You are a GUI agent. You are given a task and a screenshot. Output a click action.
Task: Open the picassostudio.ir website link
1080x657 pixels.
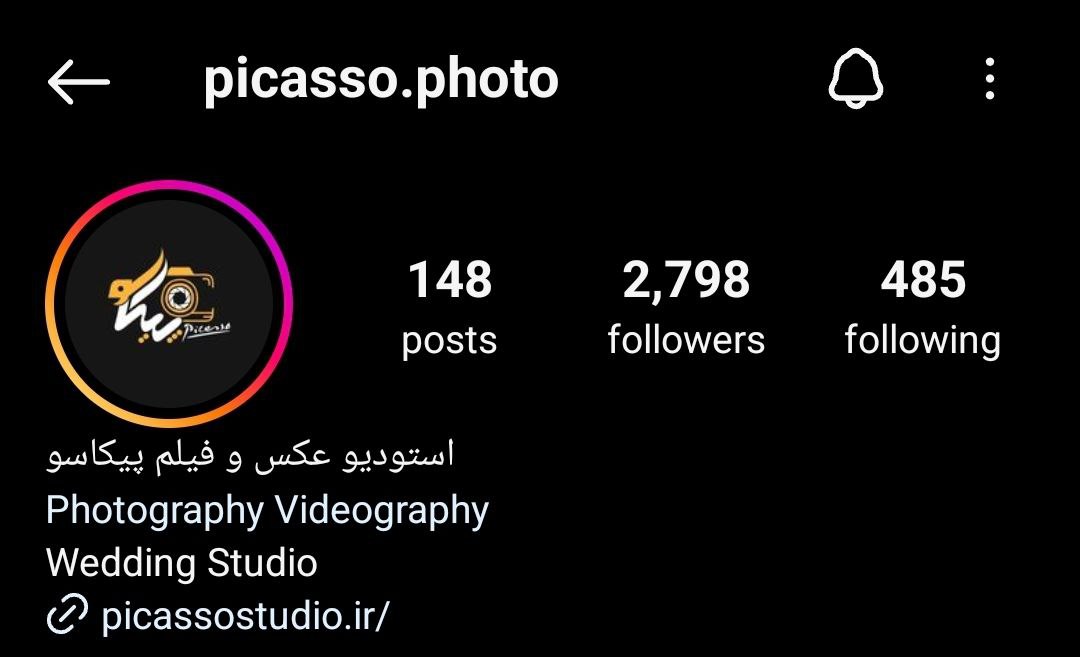tap(243, 615)
